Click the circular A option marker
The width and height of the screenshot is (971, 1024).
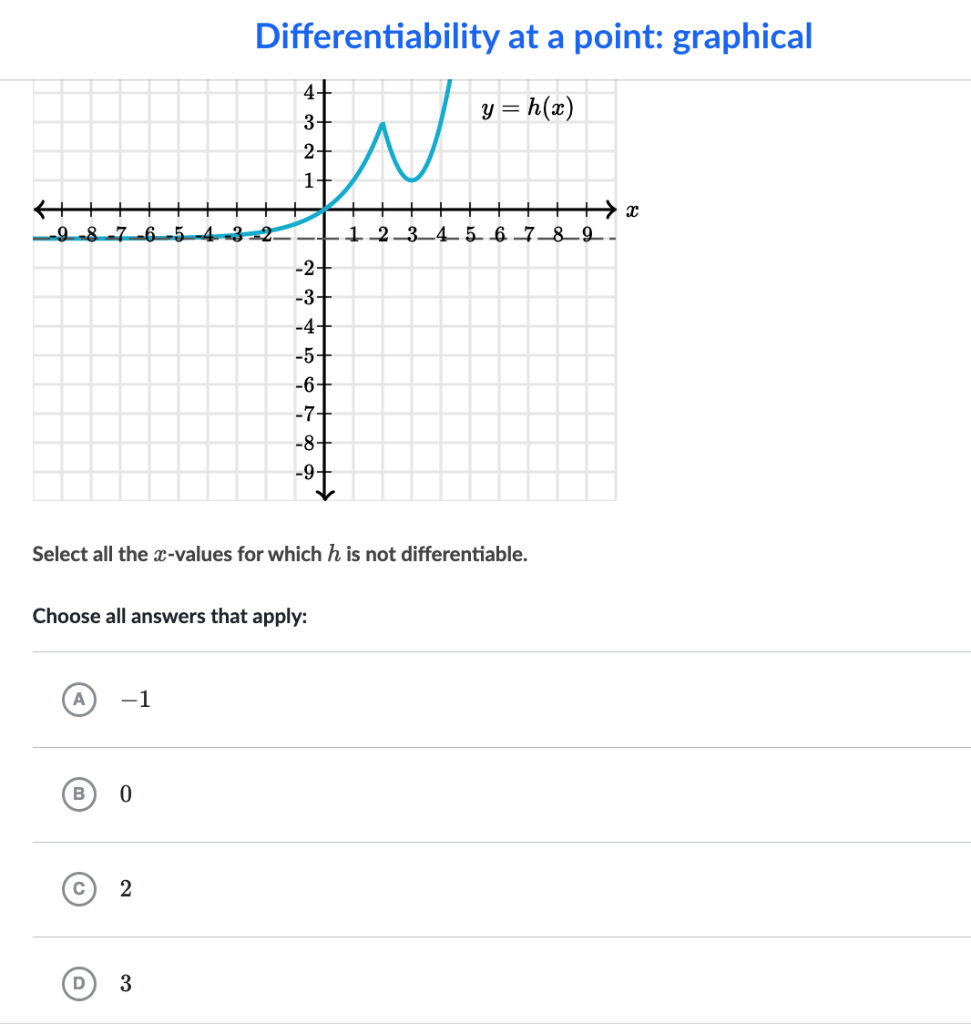pyautogui.click(x=79, y=699)
